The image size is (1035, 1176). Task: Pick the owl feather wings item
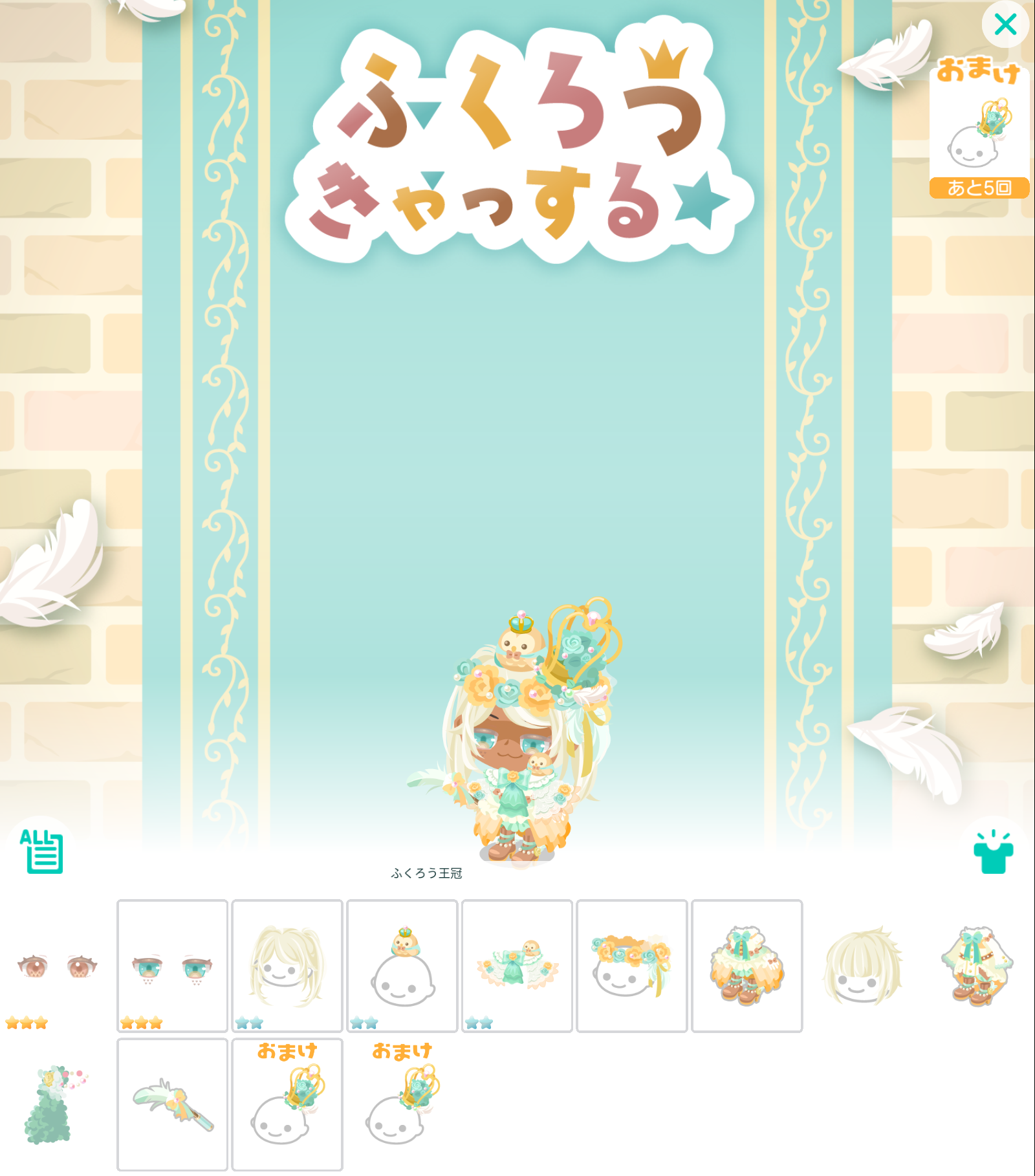[517, 966]
